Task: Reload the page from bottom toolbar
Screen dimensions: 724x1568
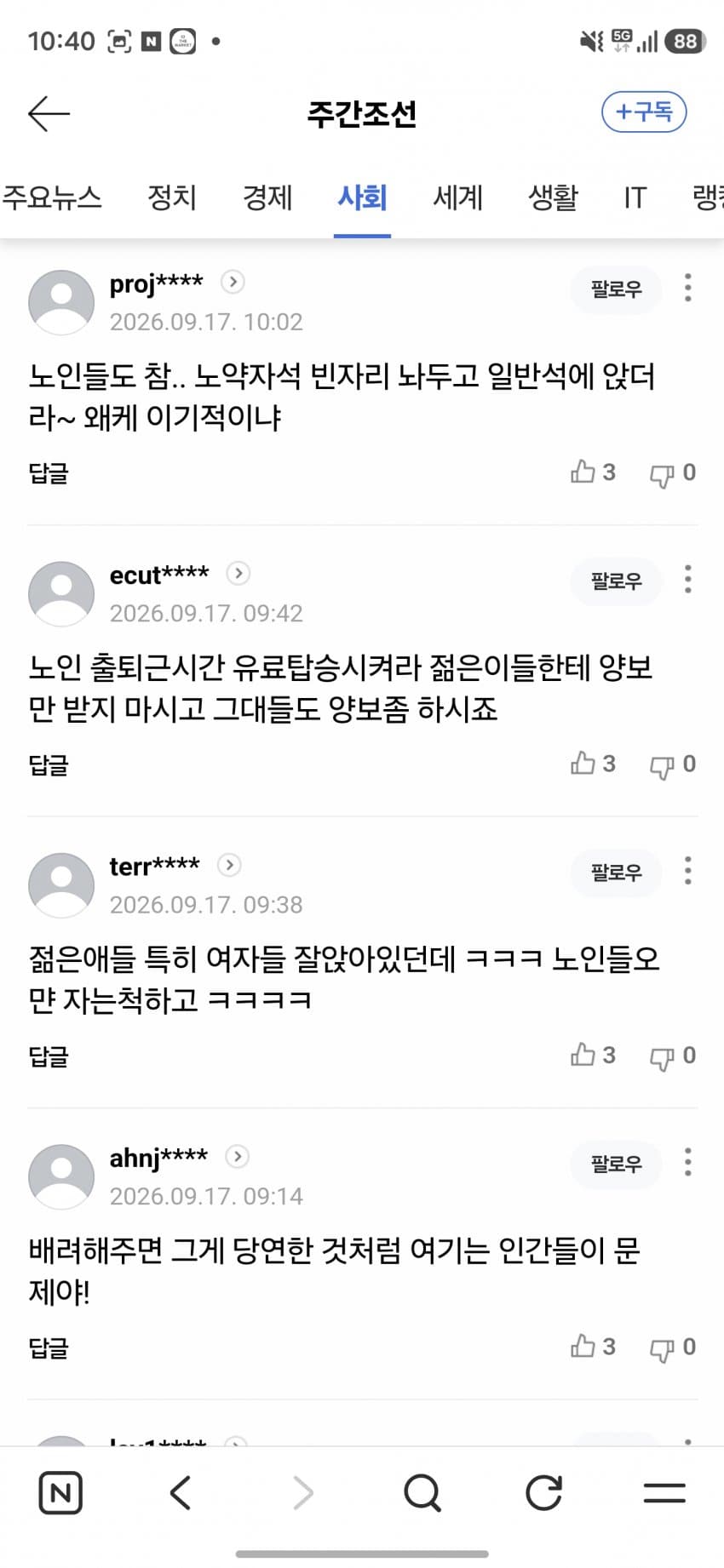Action: (x=543, y=1492)
